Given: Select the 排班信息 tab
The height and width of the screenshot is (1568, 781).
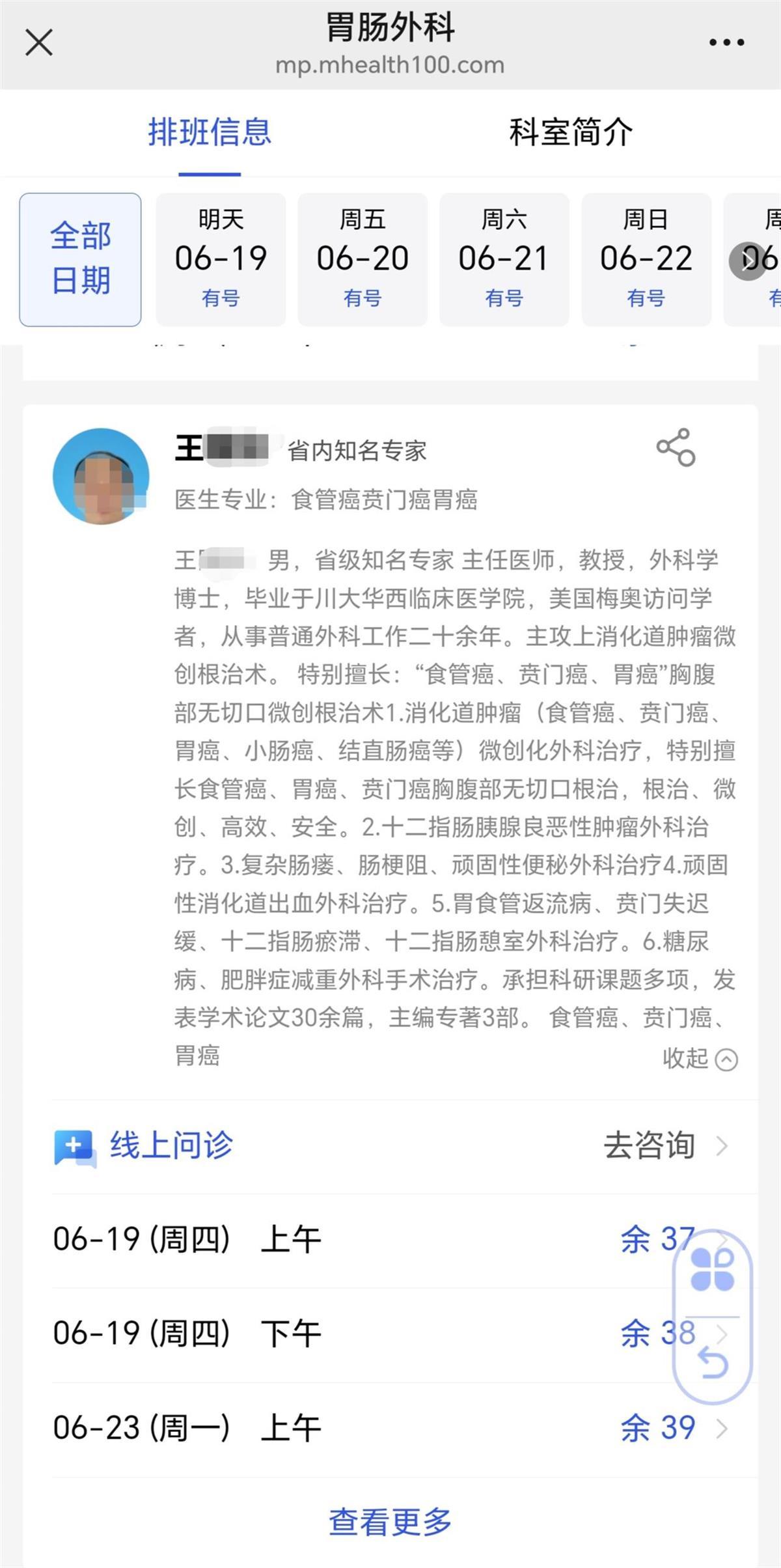Looking at the screenshot, I should point(210,133).
